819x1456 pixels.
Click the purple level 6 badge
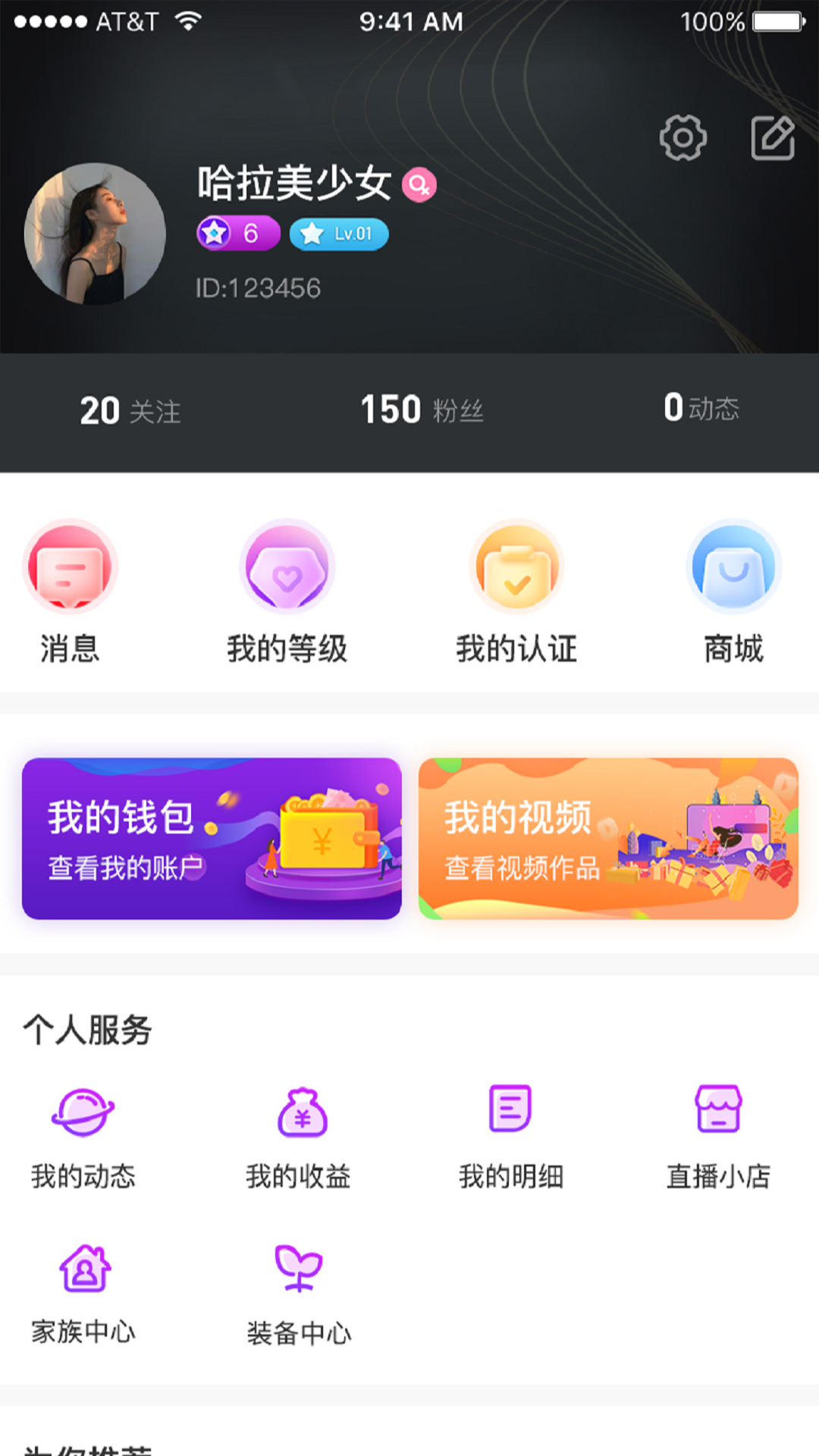(237, 234)
